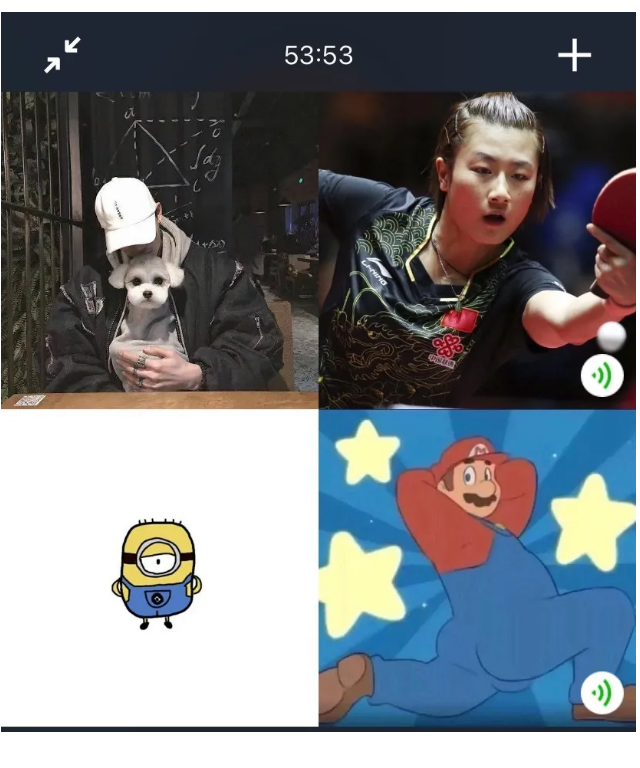Select the Mario cartoon participant tile
Viewport: 640px width, 768px height.
pyautogui.click(x=478, y=568)
